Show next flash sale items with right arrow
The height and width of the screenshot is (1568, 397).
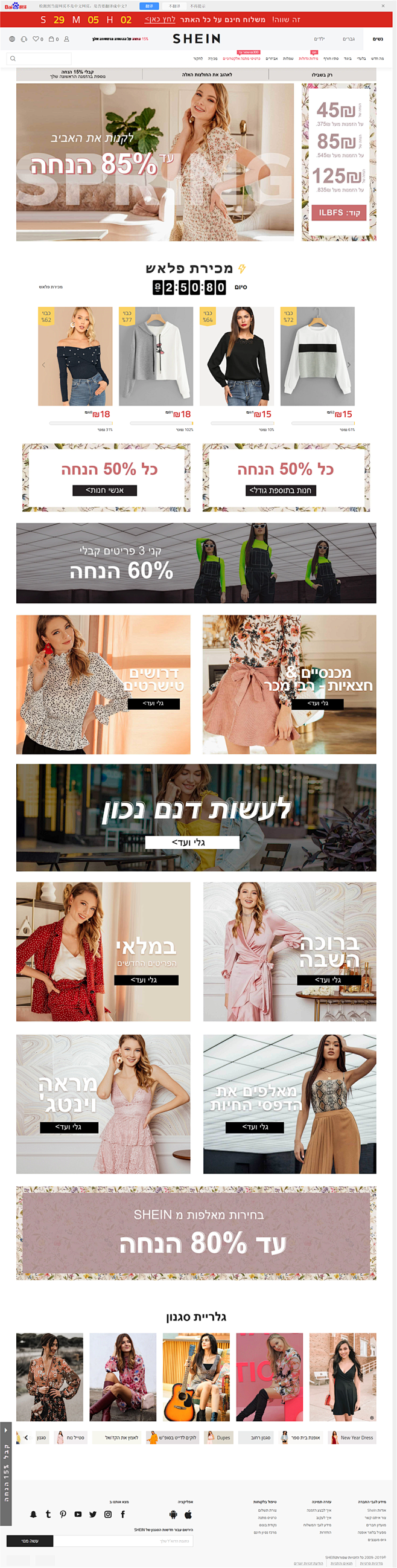pos(348,365)
